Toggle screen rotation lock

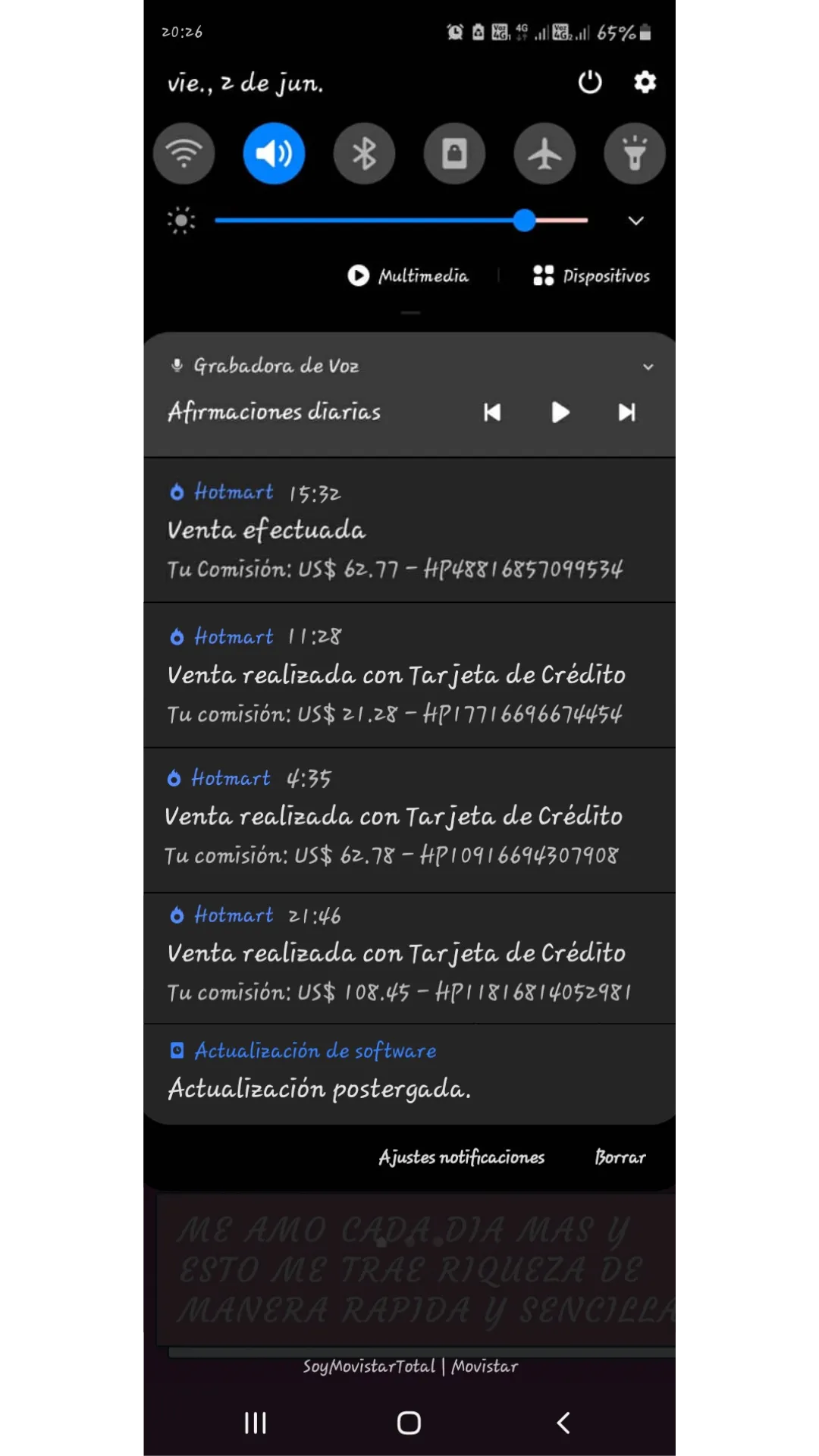click(x=454, y=154)
